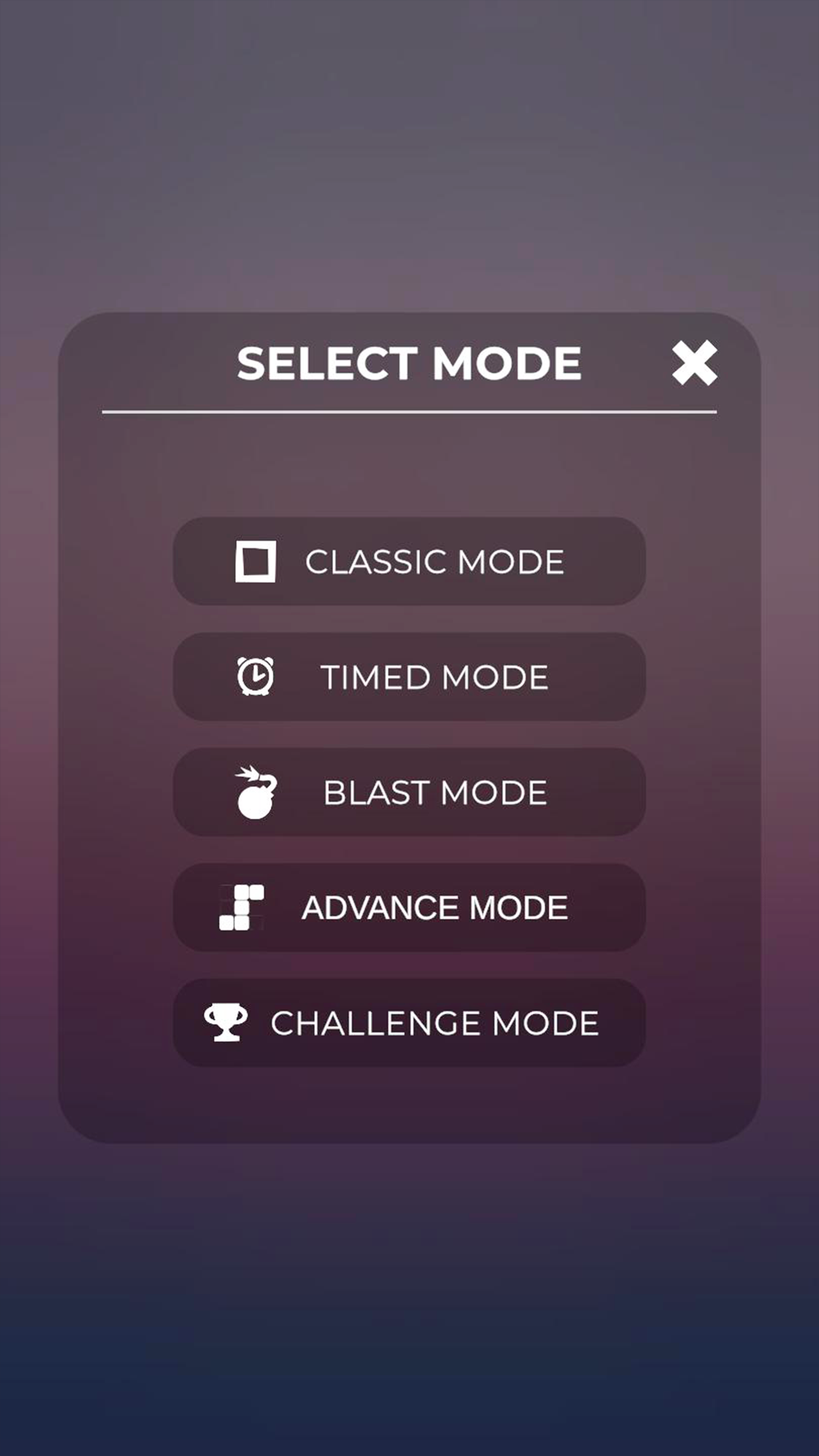Start Classic Mode
Screen dimensions: 819x1456
(x=409, y=562)
